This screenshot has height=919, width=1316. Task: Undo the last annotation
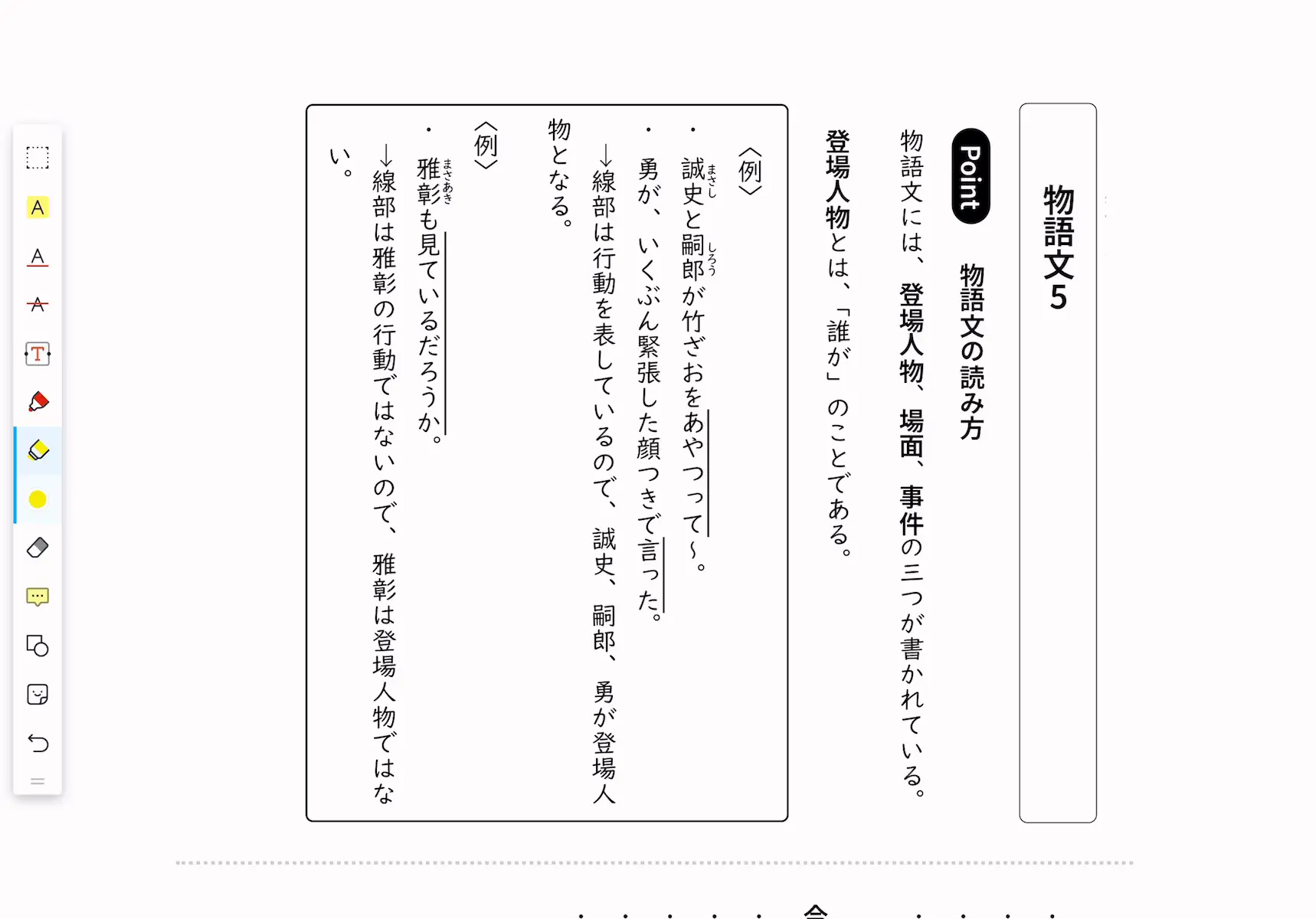pos(38,743)
